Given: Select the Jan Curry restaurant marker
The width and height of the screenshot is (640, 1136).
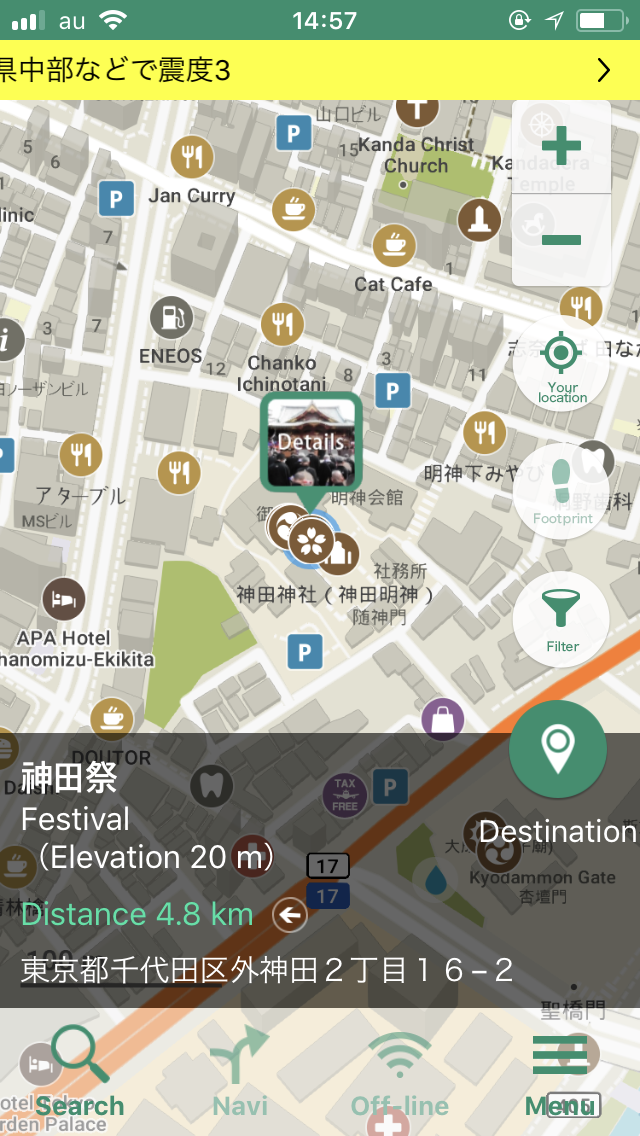Looking at the screenshot, I should (192, 156).
